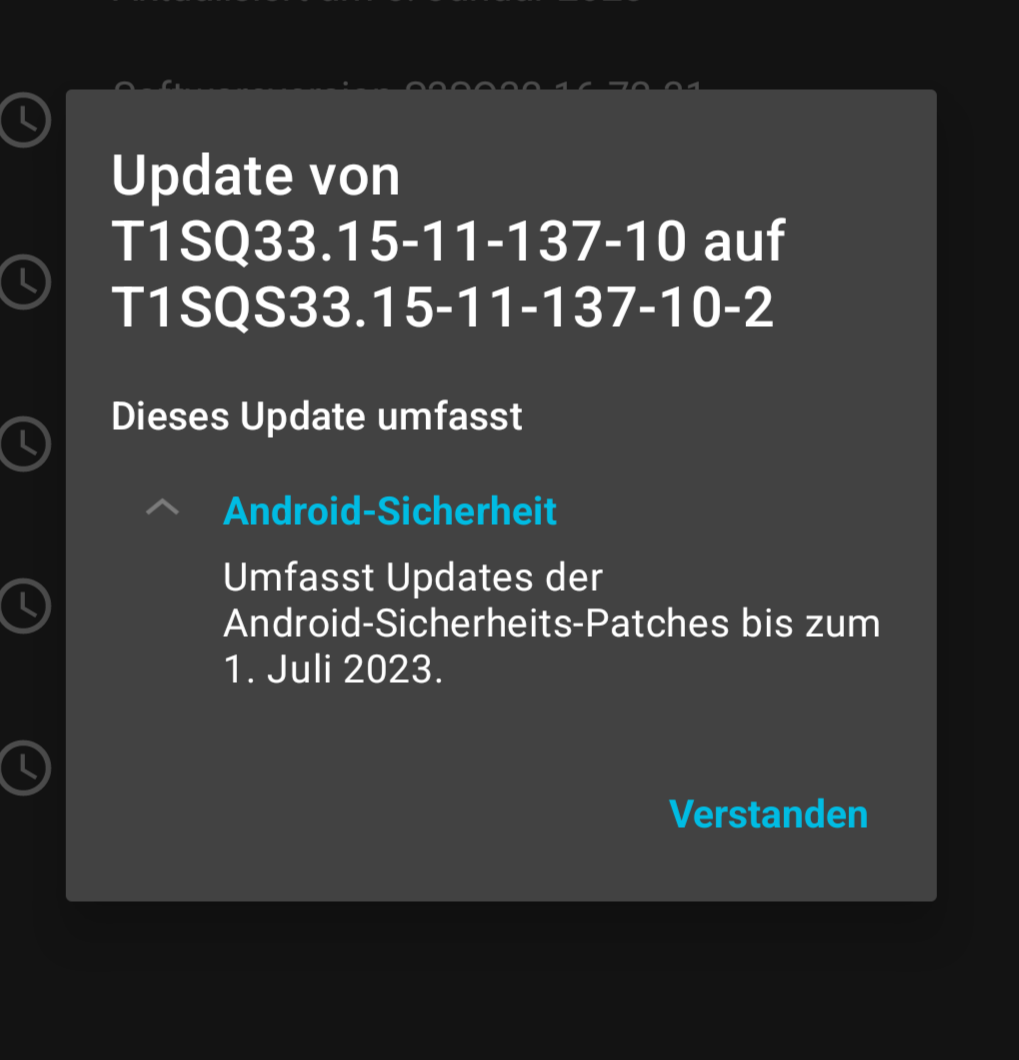Image resolution: width=1019 pixels, height=1060 pixels.
Task: Dismiss dialog with Verstanden button
Action: click(x=767, y=814)
